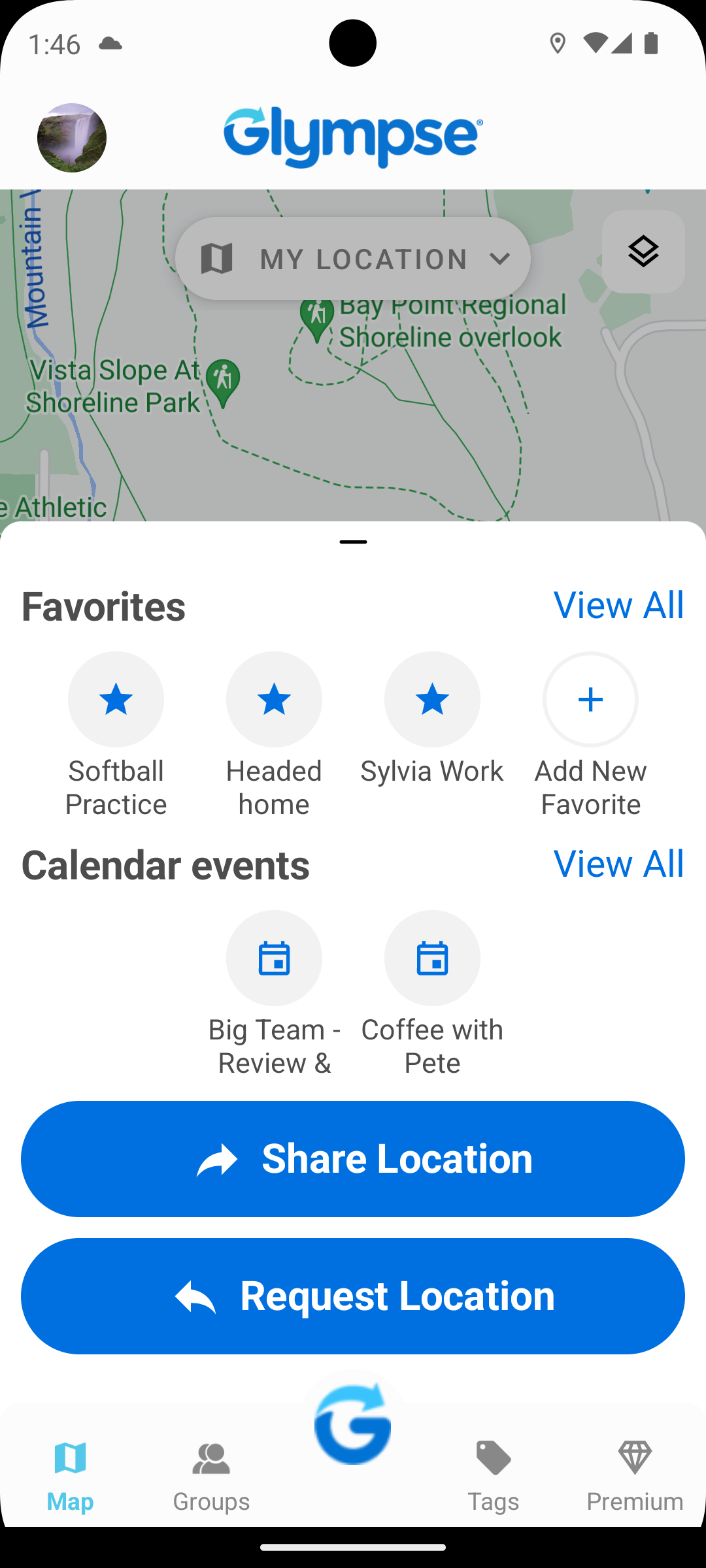Viewport: 706px width, 1568px height.
Task: Tap the Sylvia Work favorite star icon
Action: [432, 699]
